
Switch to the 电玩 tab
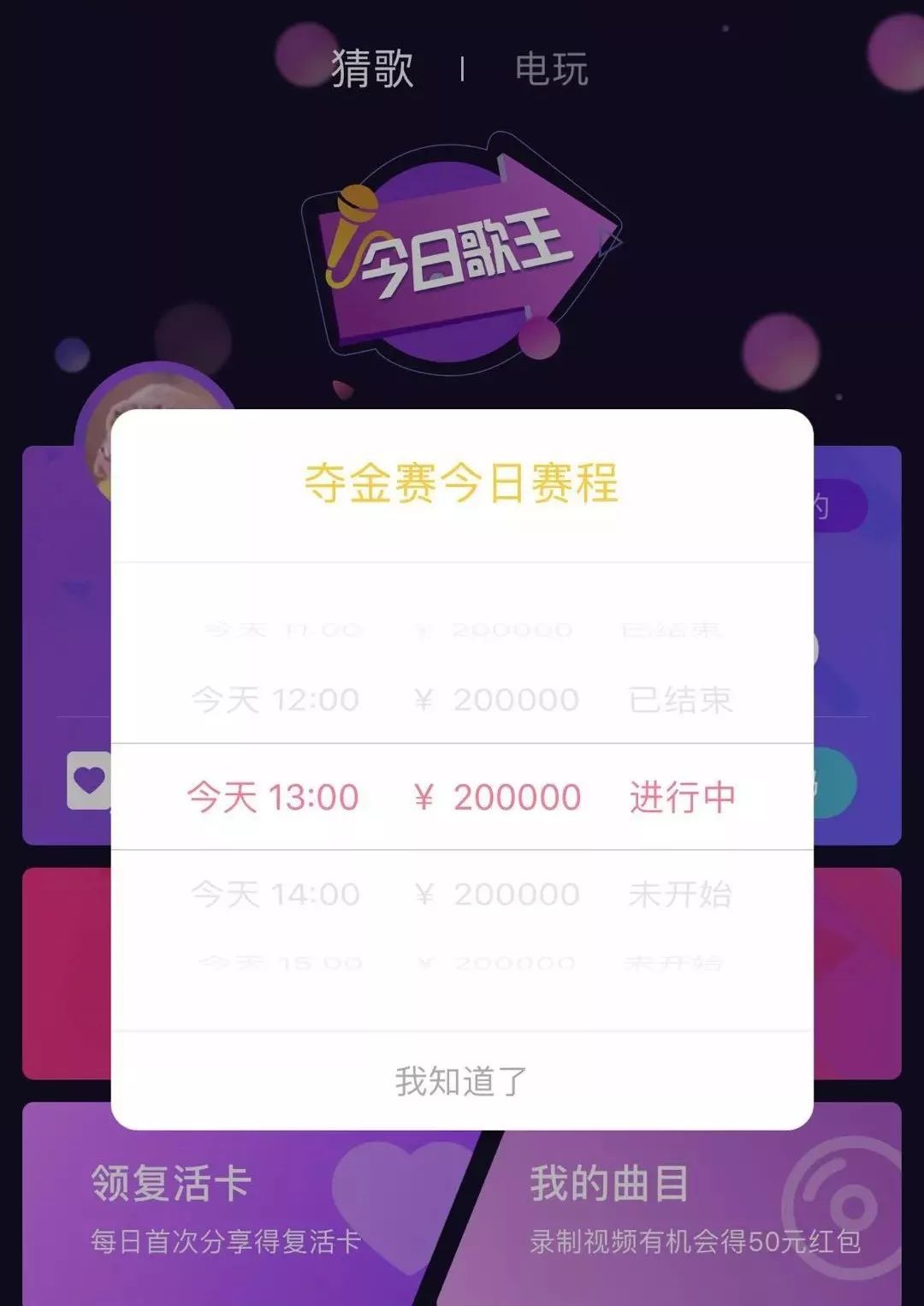[551, 69]
